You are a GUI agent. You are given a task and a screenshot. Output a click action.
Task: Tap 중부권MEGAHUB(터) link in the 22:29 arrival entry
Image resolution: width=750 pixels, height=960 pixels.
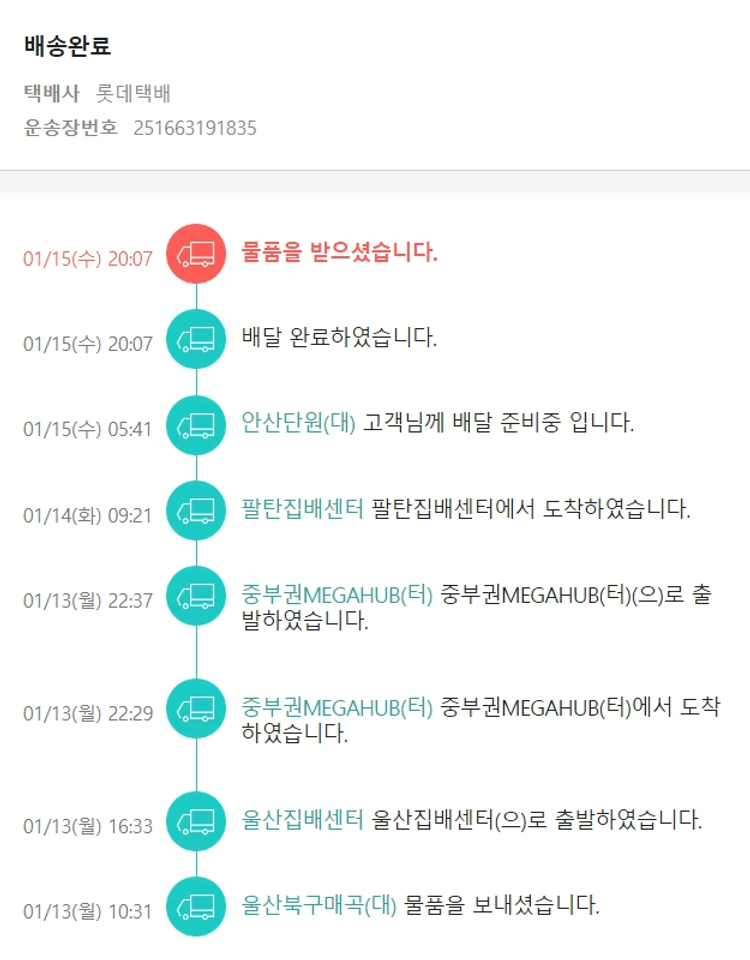tap(337, 708)
